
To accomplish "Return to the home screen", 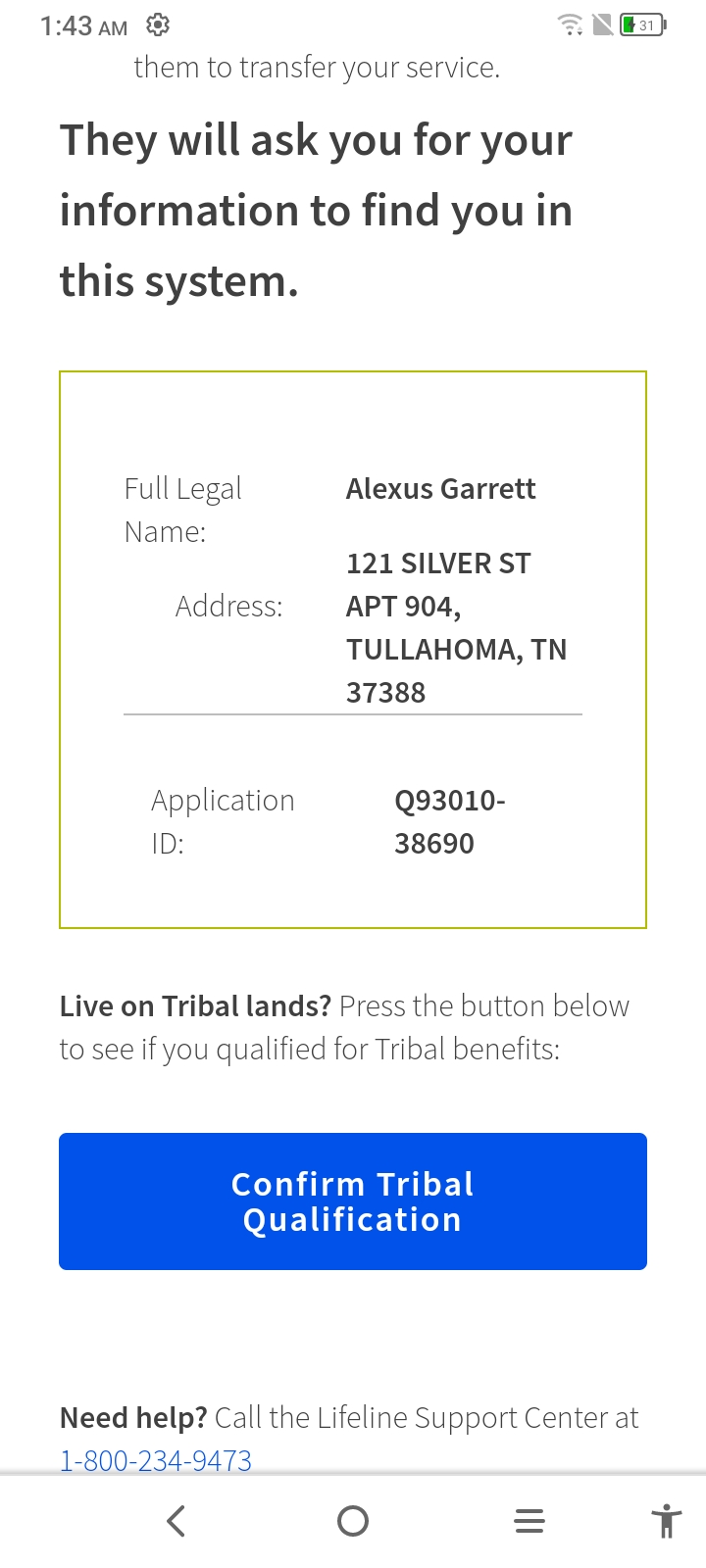I will coord(353,1521).
